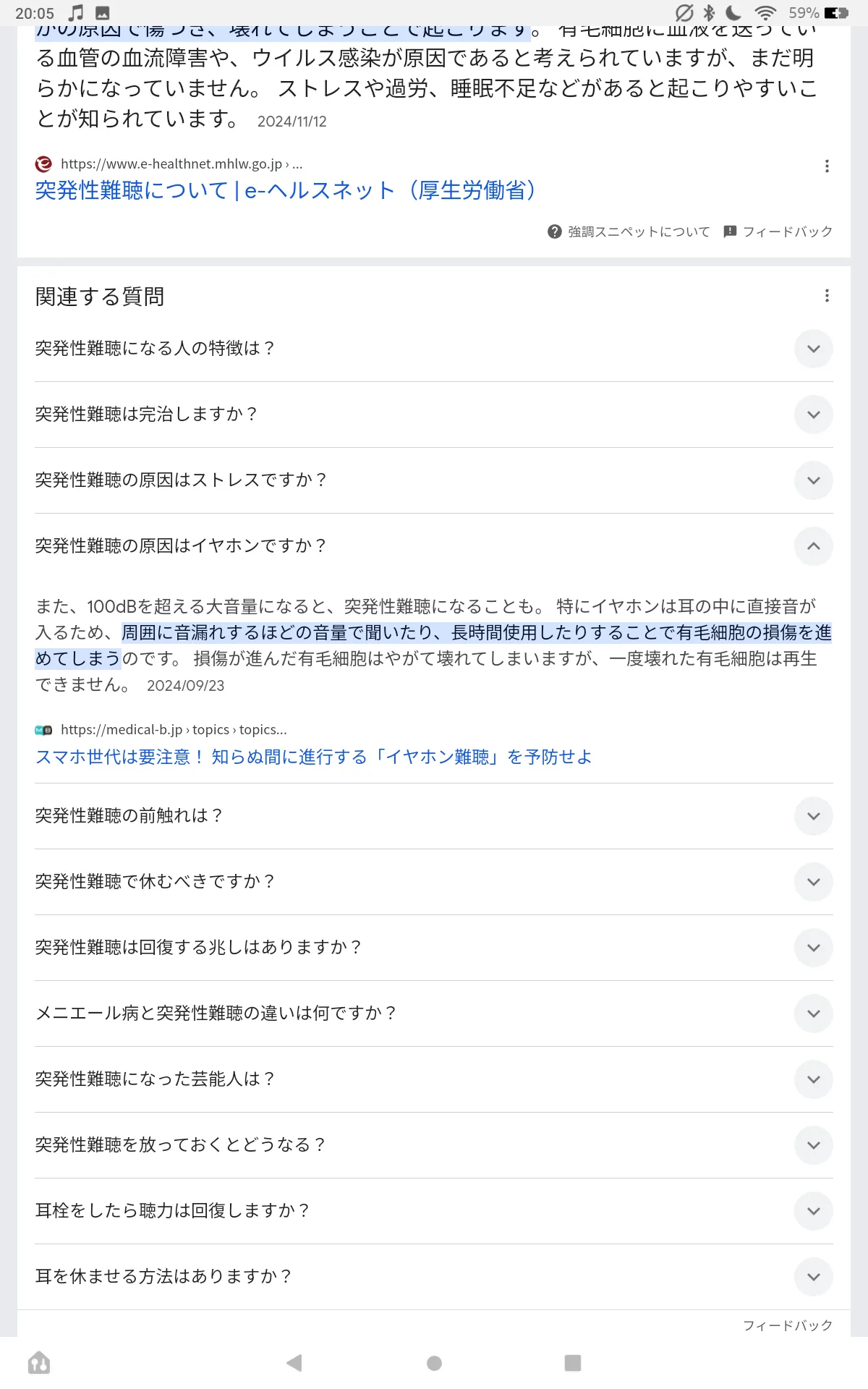Screen dimensions: 868x1389
Task: Open スマホ世代は要注意！イヤホン難聴 article link
Action: [313, 757]
